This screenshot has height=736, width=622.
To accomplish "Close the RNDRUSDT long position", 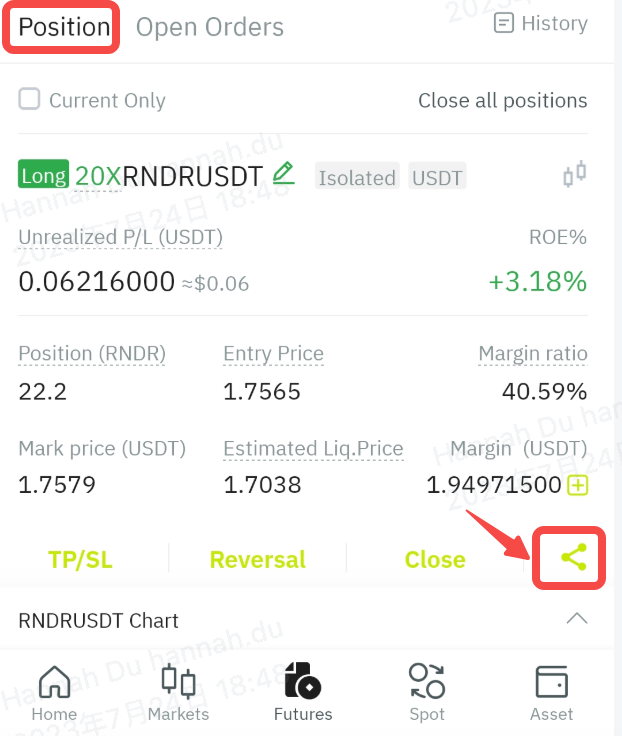I will click(x=435, y=559).
